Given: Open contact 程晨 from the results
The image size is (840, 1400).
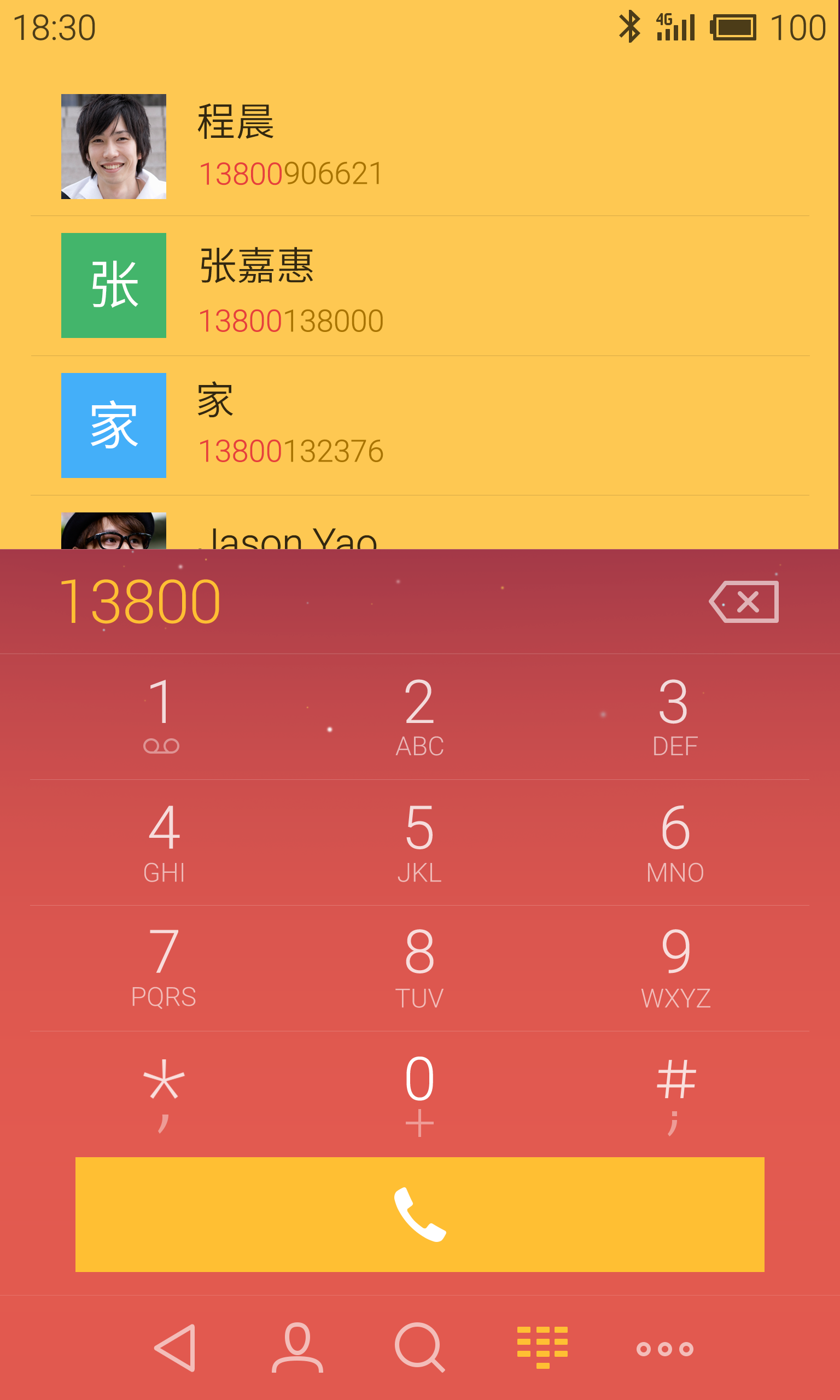Looking at the screenshot, I should tap(419, 147).
